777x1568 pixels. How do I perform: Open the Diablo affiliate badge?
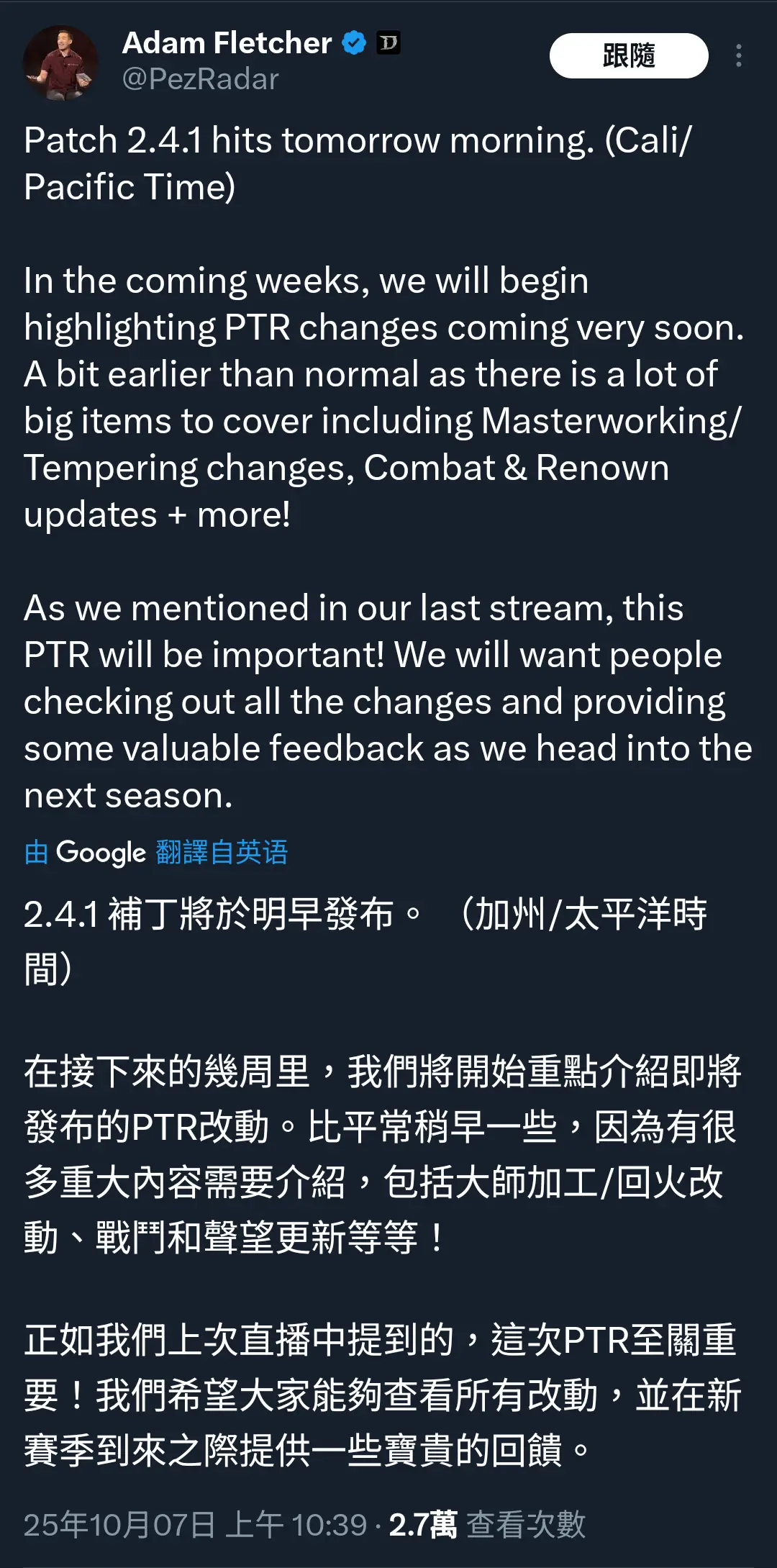pyautogui.click(x=388, y=43)
